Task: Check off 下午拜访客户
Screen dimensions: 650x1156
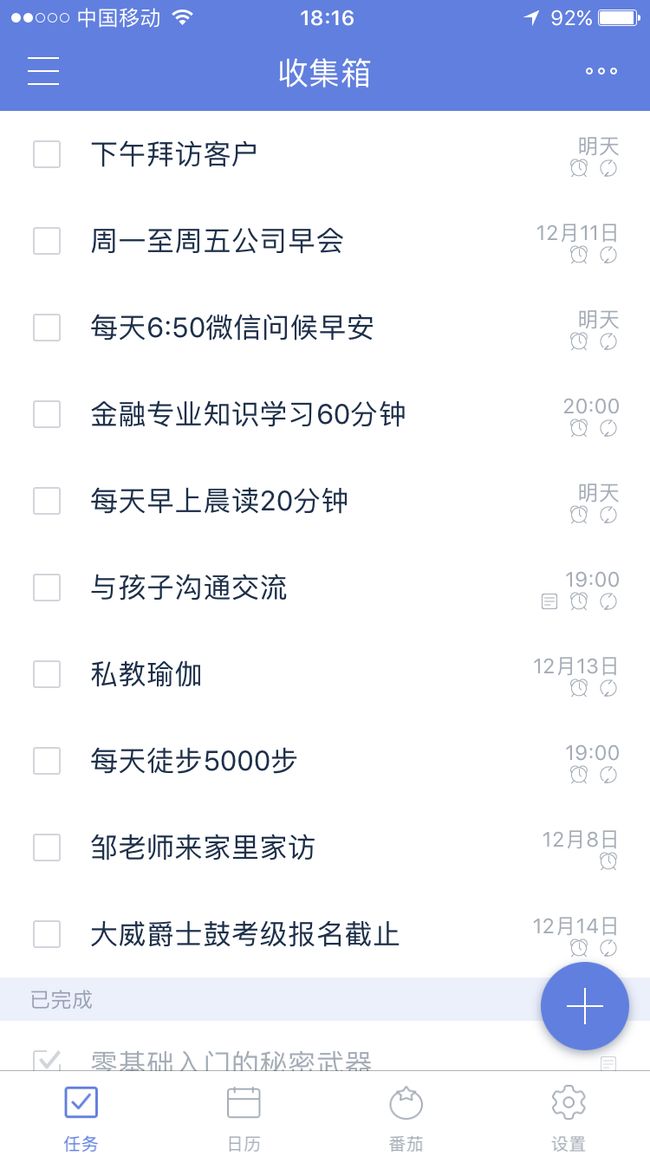Action: [47, 155]
